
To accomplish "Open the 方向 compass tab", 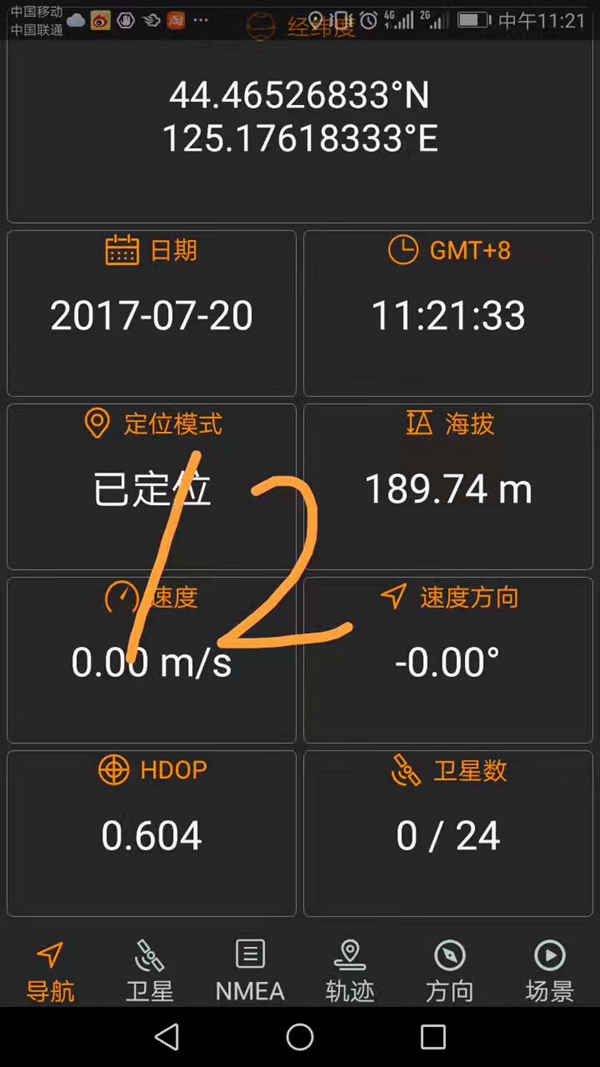I will coord(450,970).
